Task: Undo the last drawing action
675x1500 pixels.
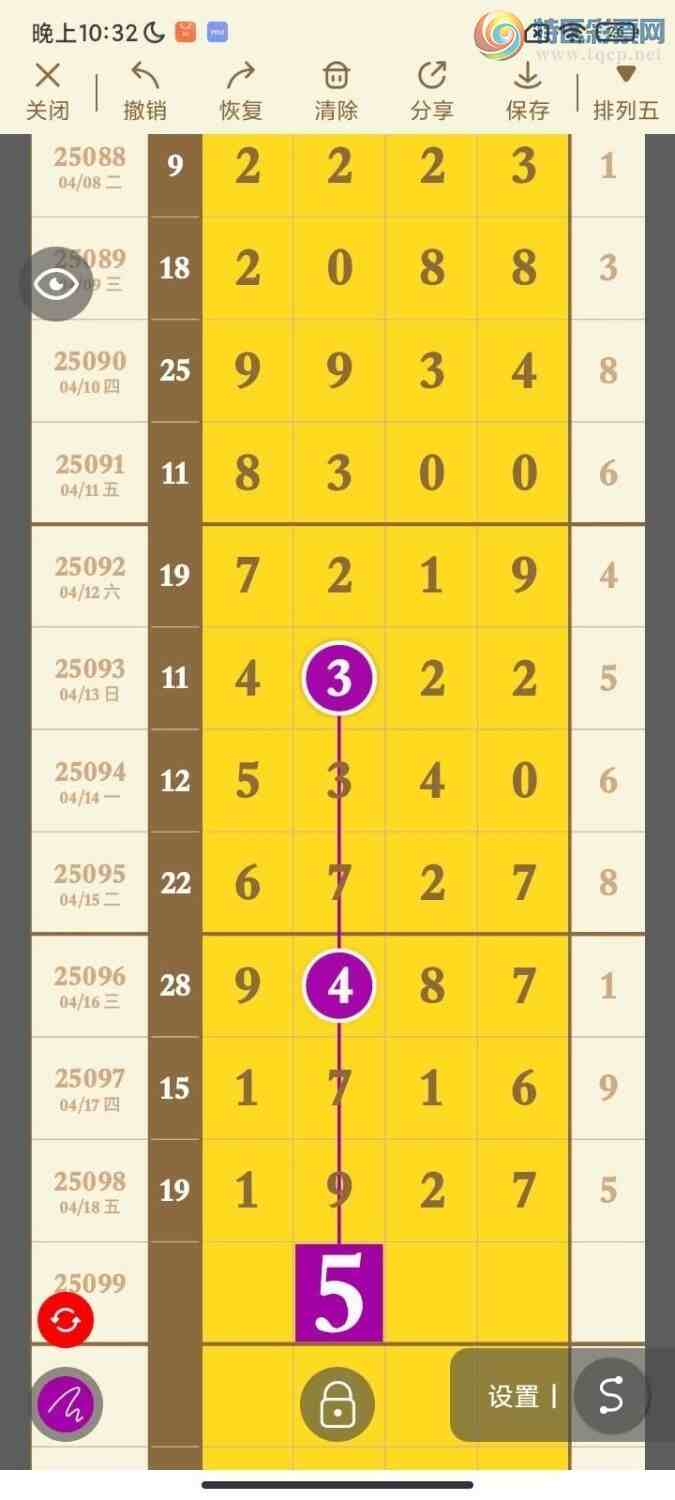Action: [144, 90]
